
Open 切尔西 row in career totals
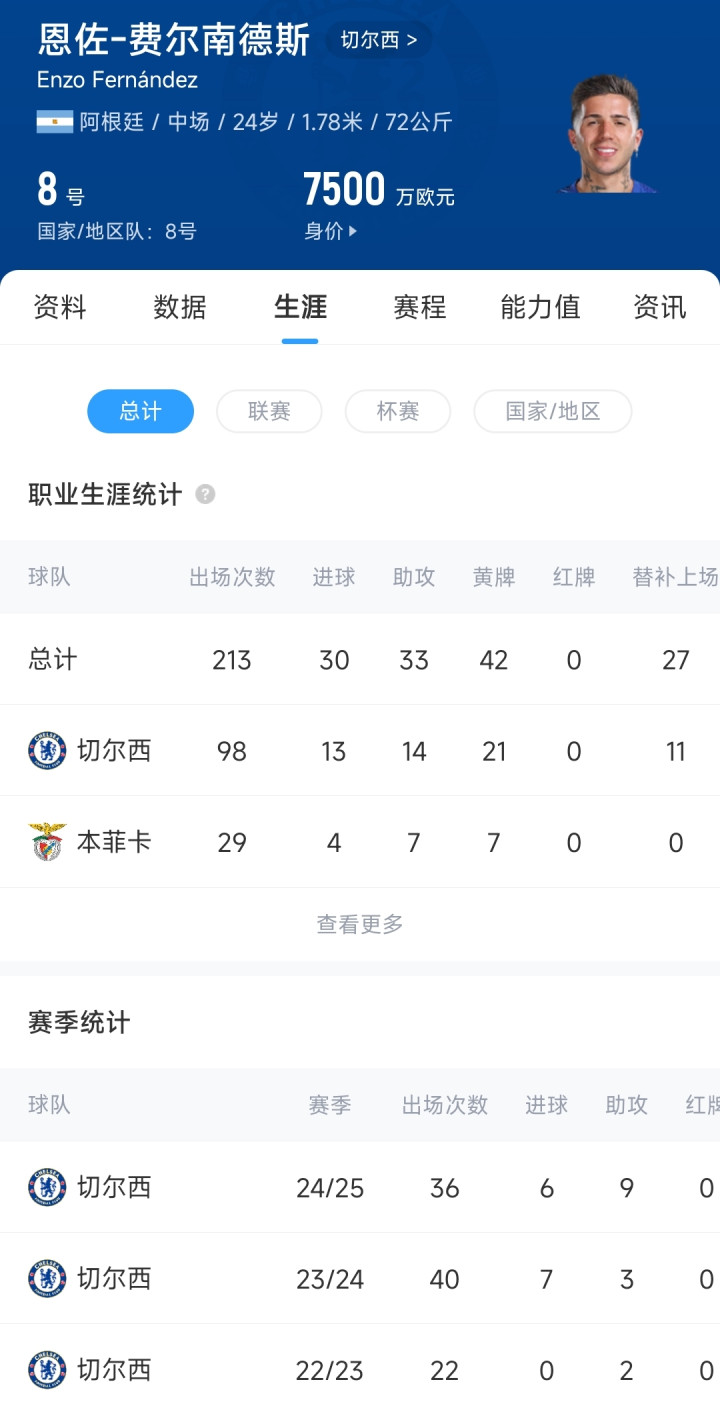[x=360, y=751]
